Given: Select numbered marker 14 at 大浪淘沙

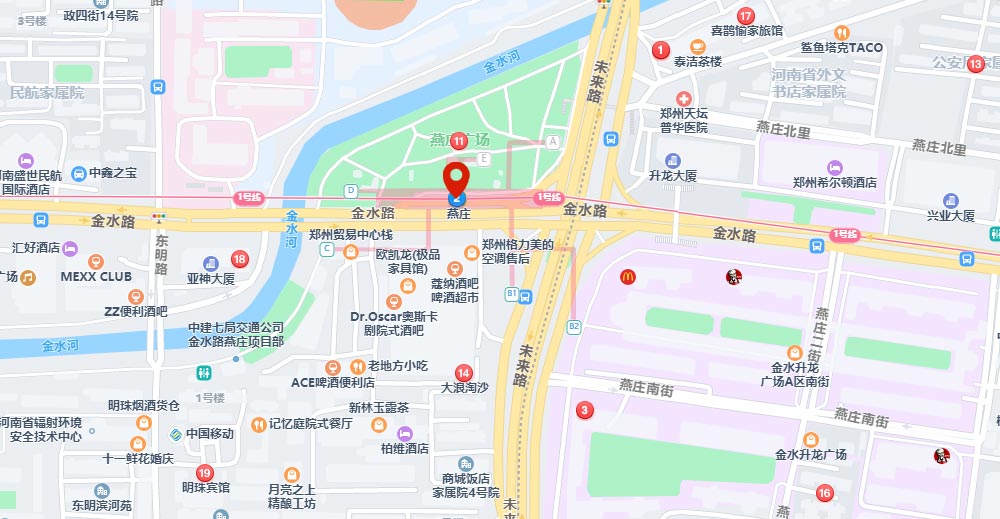Looking at the screenshot, I should point(463,372).
